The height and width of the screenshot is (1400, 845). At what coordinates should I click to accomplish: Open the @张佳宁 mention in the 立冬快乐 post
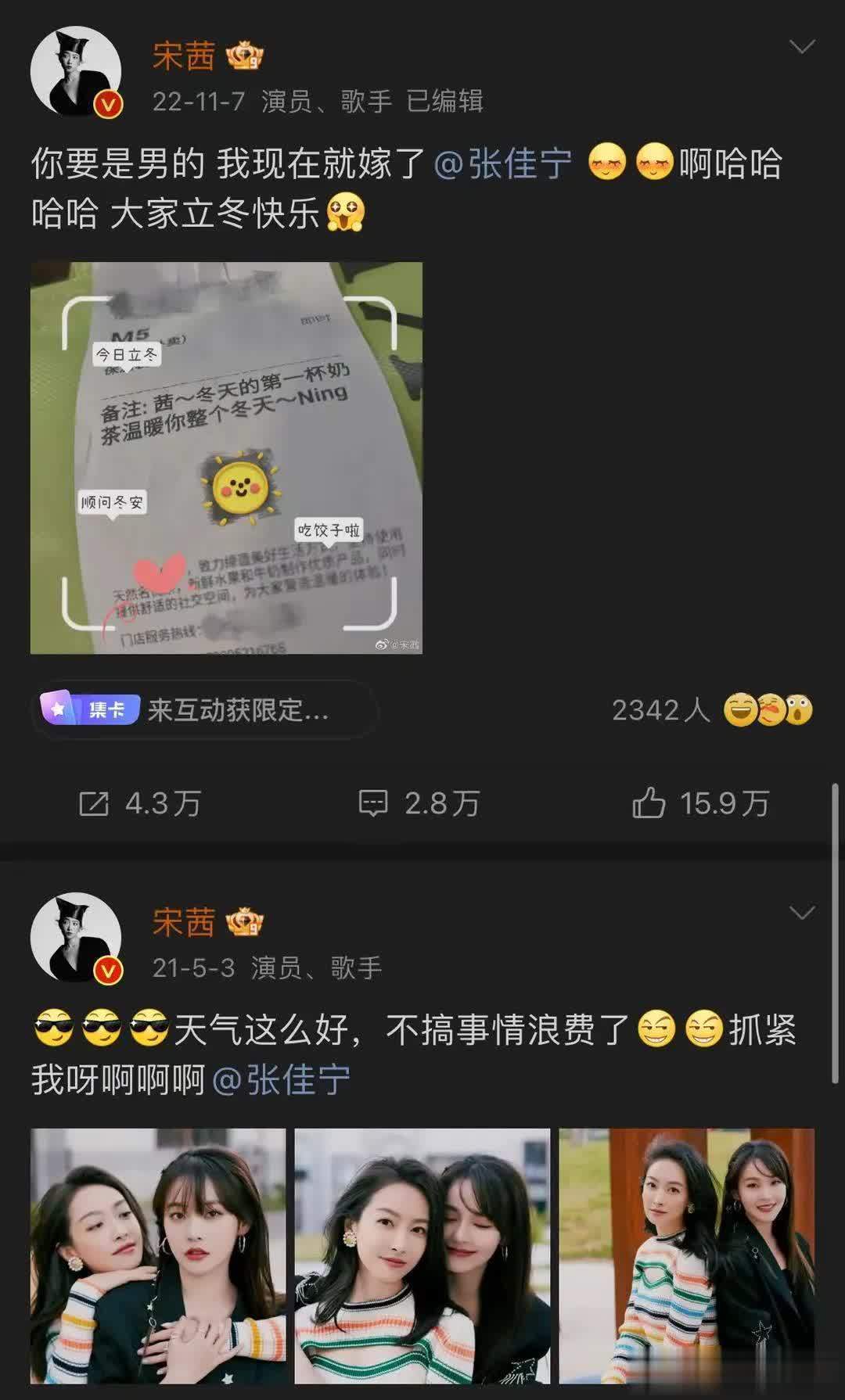[502, 164]
